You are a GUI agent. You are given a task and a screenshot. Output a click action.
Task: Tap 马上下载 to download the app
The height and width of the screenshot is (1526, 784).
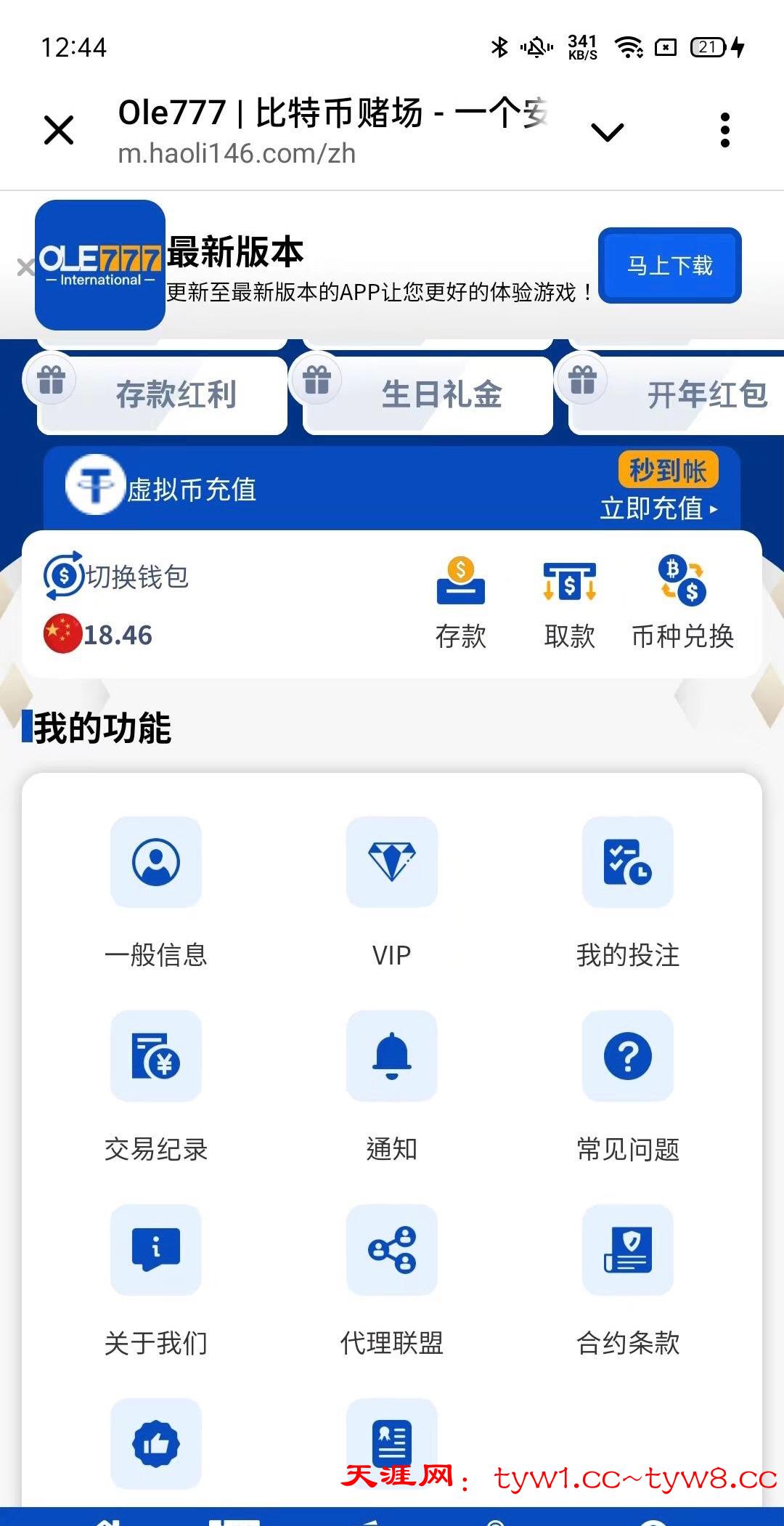click(x=669, y=266)
